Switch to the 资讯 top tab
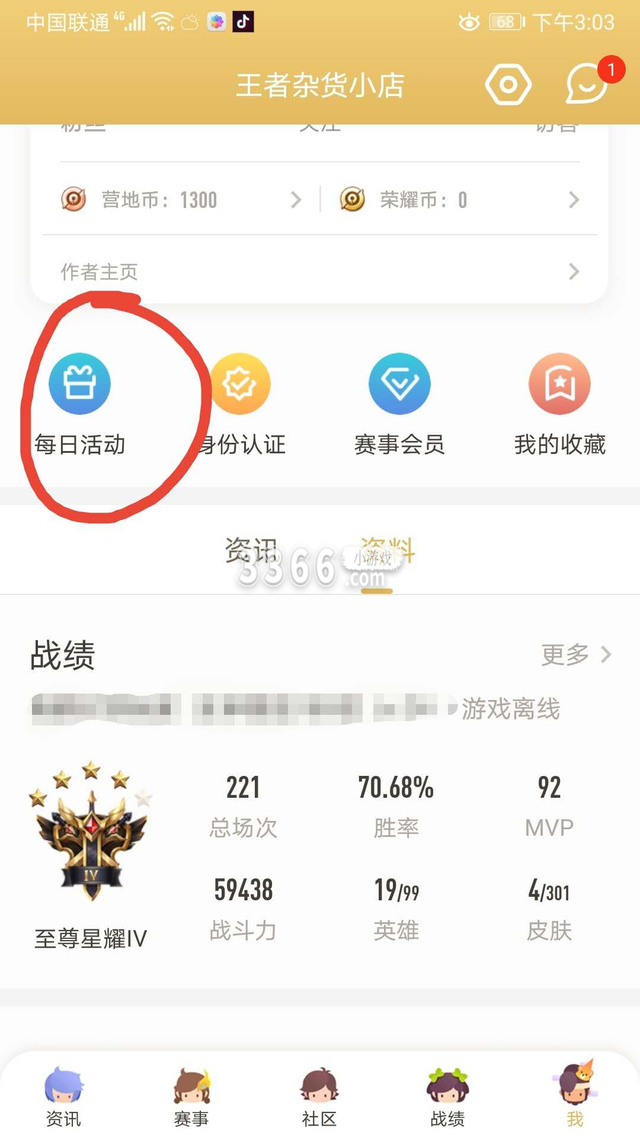Image resolution: width=640 pixels, height=1138 pixels. [x=250, y=551]
